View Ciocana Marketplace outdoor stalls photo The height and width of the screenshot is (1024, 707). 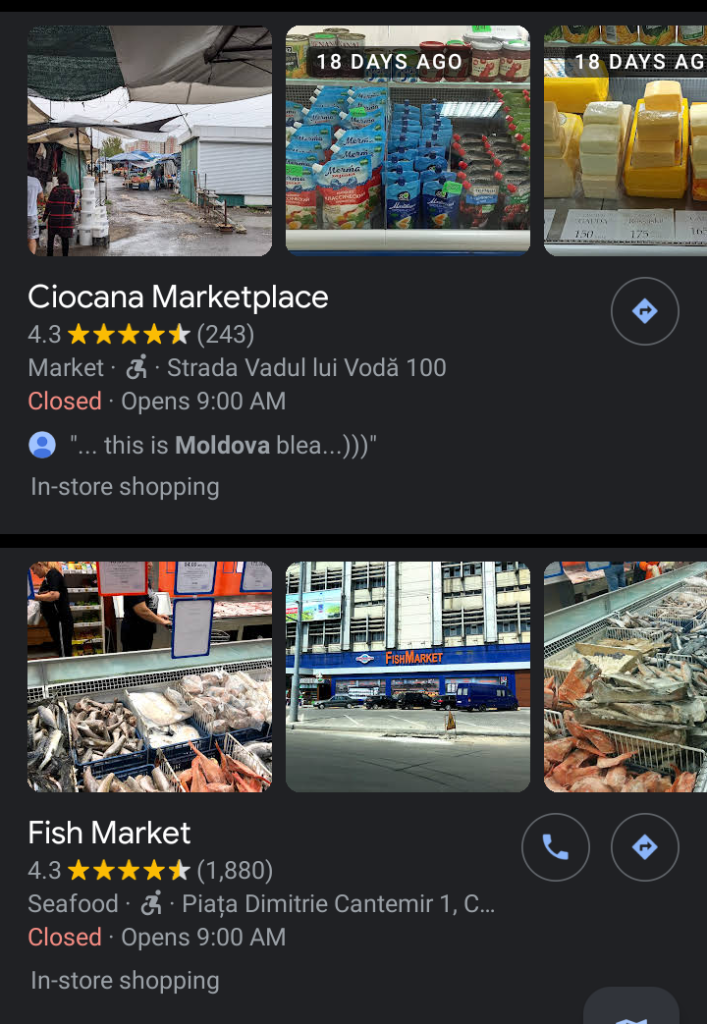tap(149, 141)
